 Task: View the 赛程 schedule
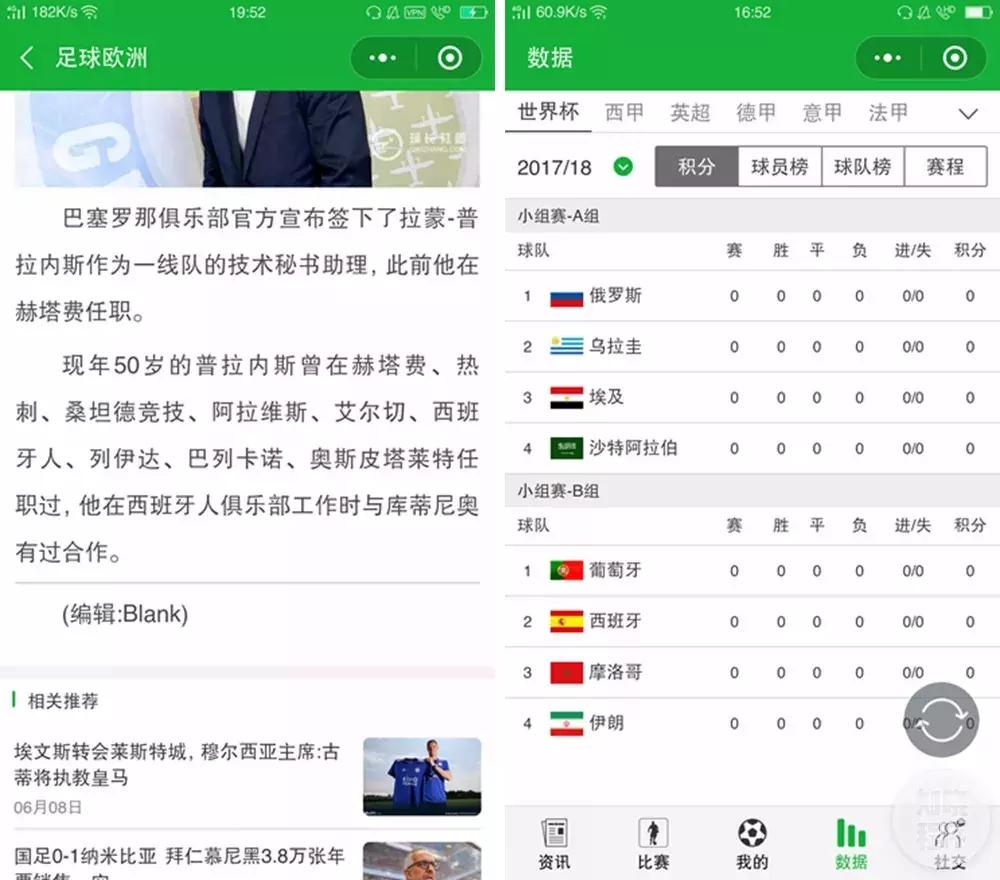tap(945, 167)
